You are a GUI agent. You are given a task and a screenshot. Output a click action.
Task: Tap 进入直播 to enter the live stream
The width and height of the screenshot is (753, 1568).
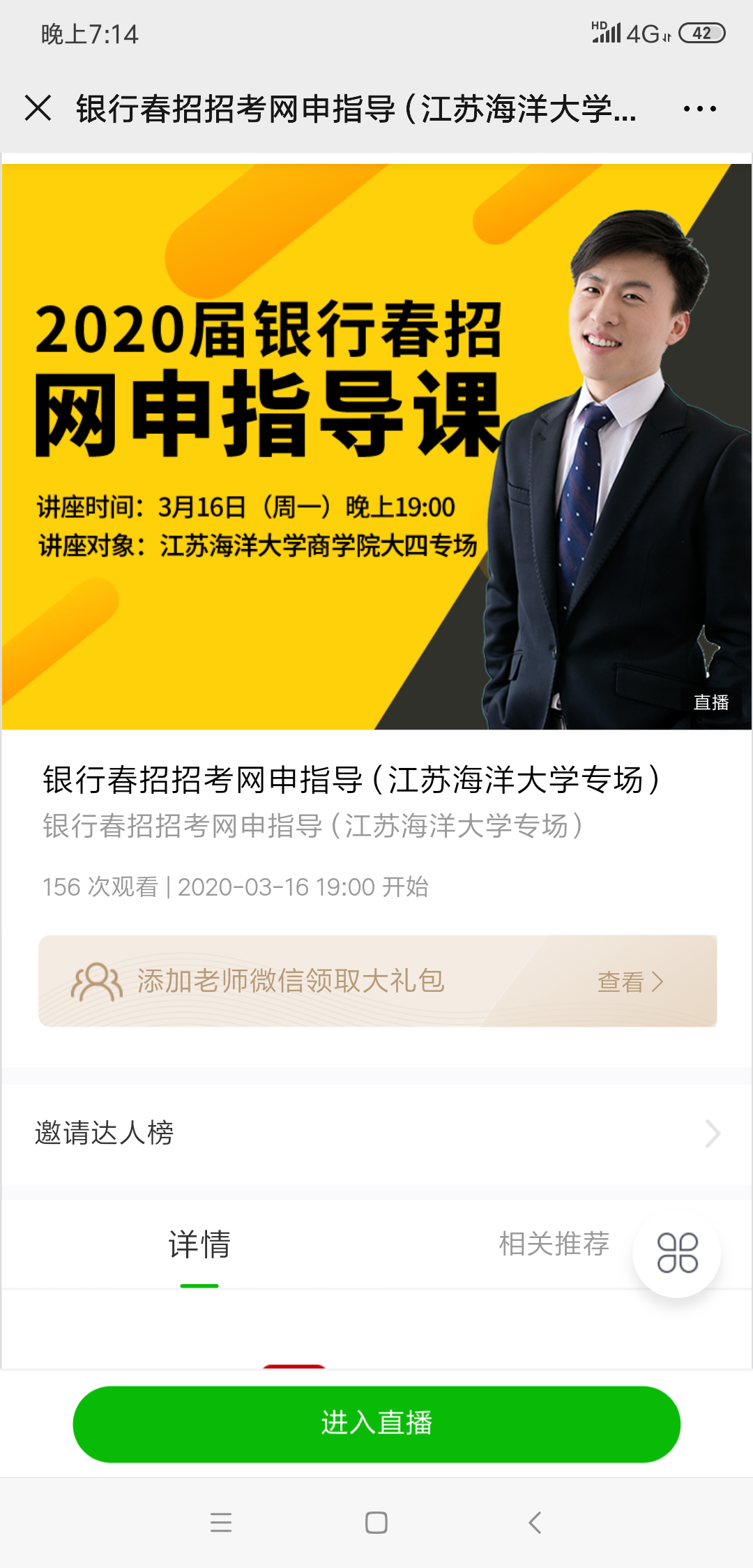tap(376, 1424)
